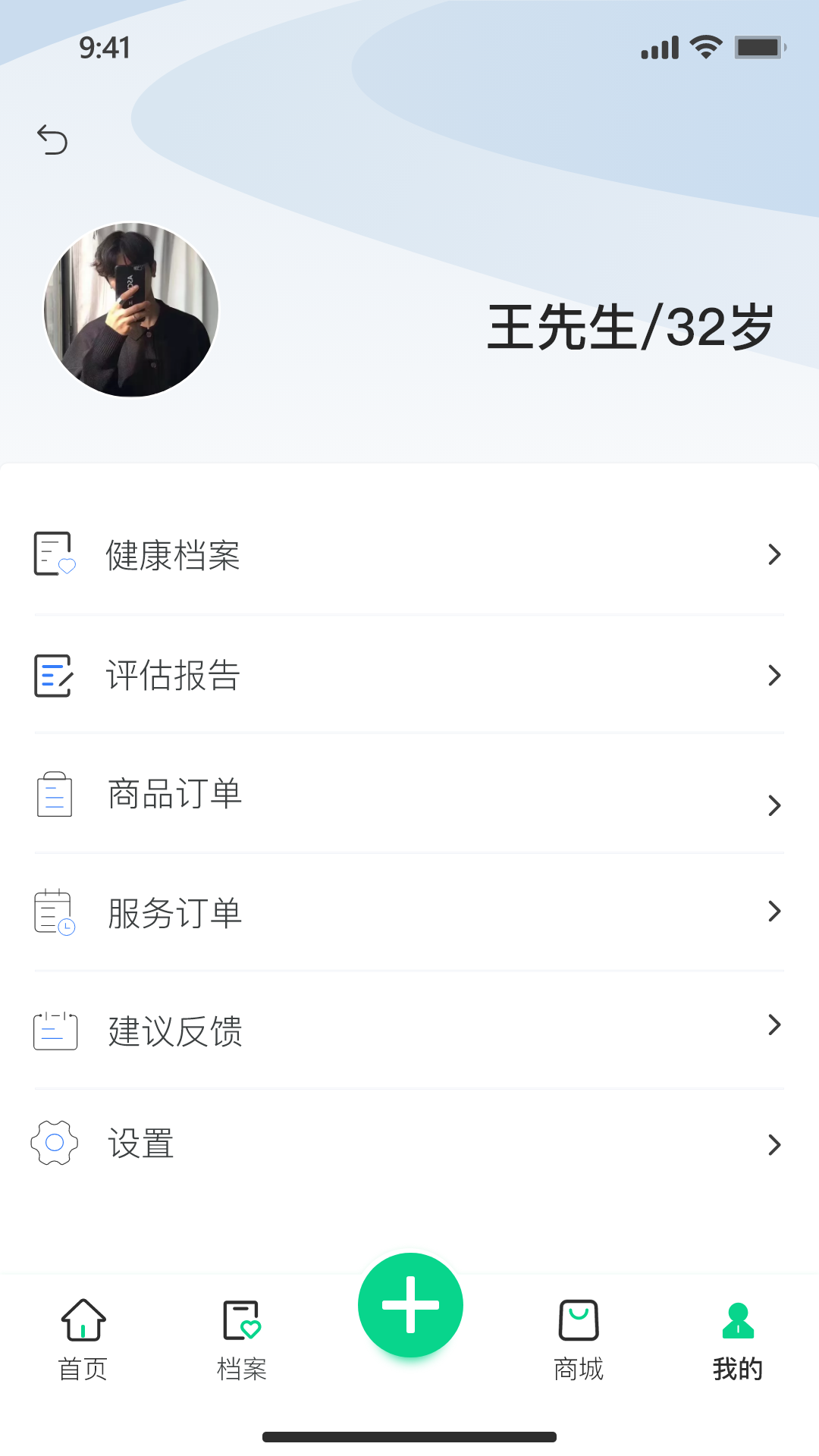Select the 我的 profile tab
Image resolution: width=819 pixels, height=1456 pixels.
[738, 1338]
